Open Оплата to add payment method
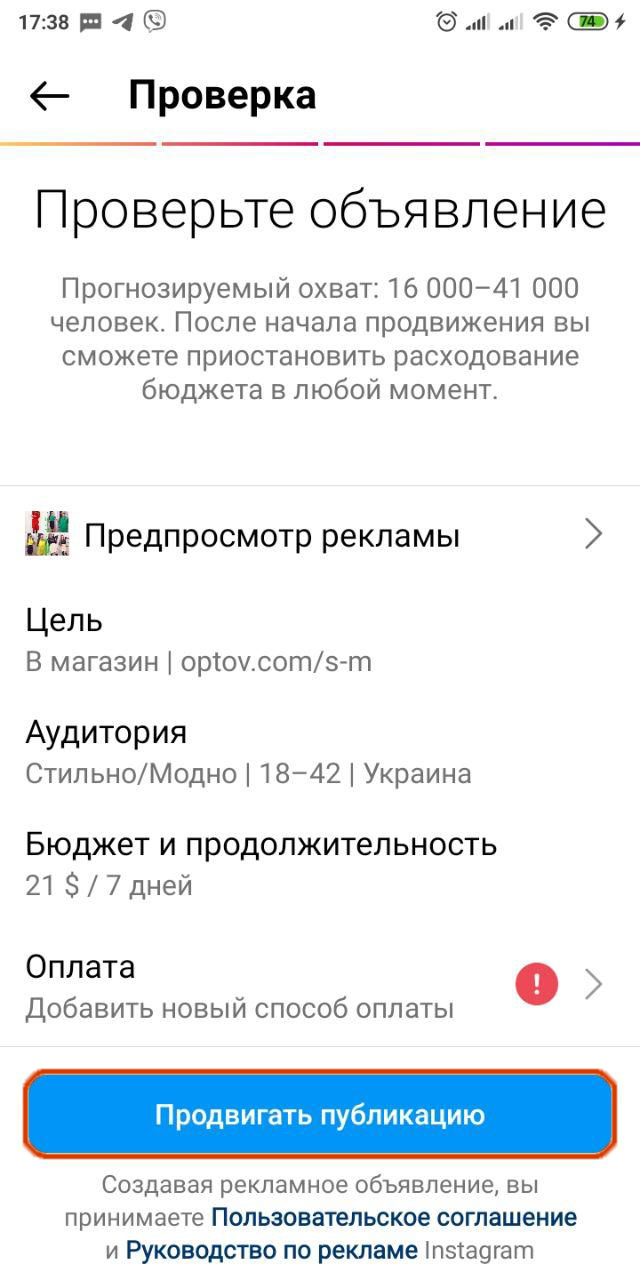 point(316,986)
